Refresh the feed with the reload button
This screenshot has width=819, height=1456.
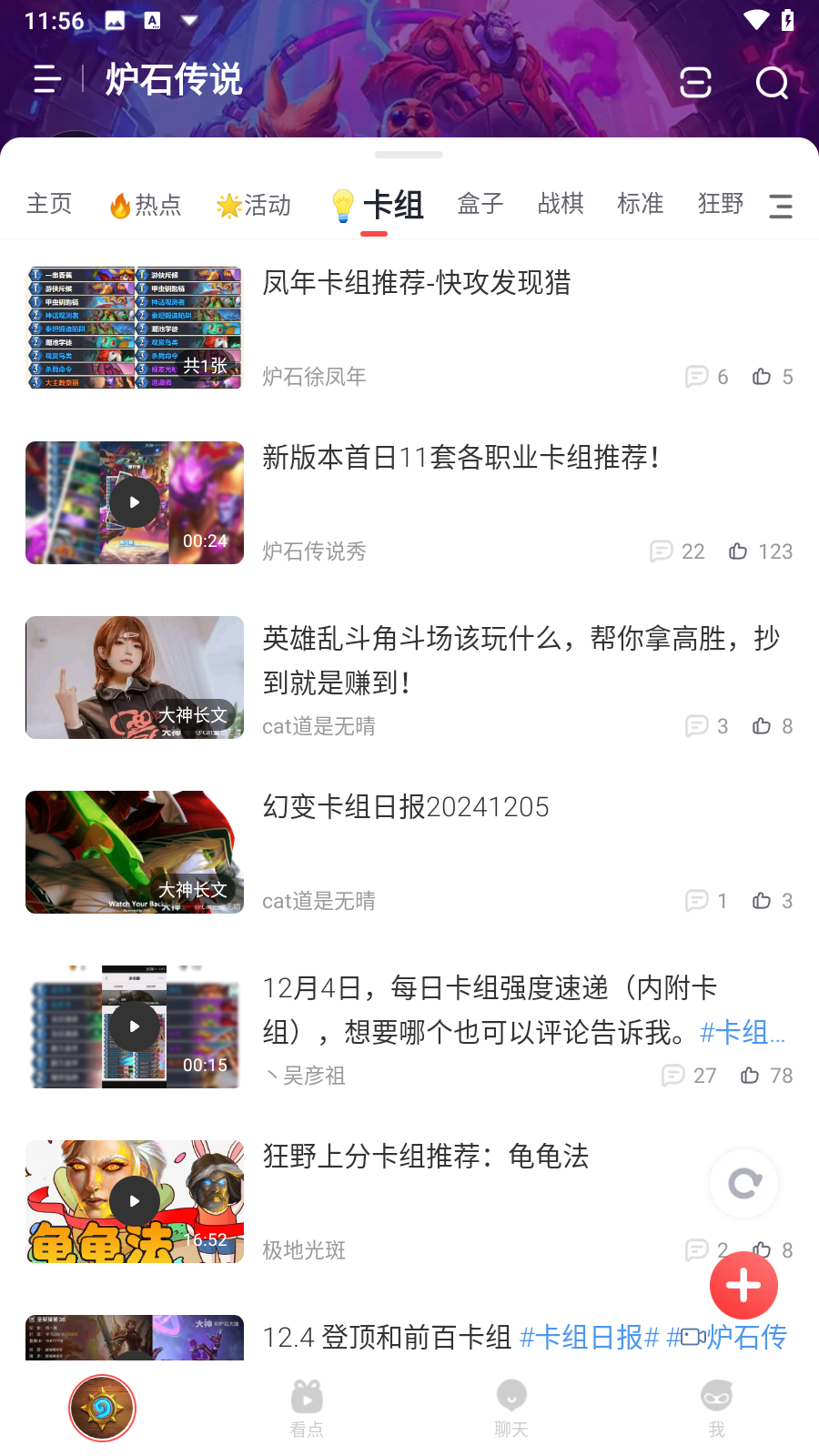click(x=744, y=1183)
